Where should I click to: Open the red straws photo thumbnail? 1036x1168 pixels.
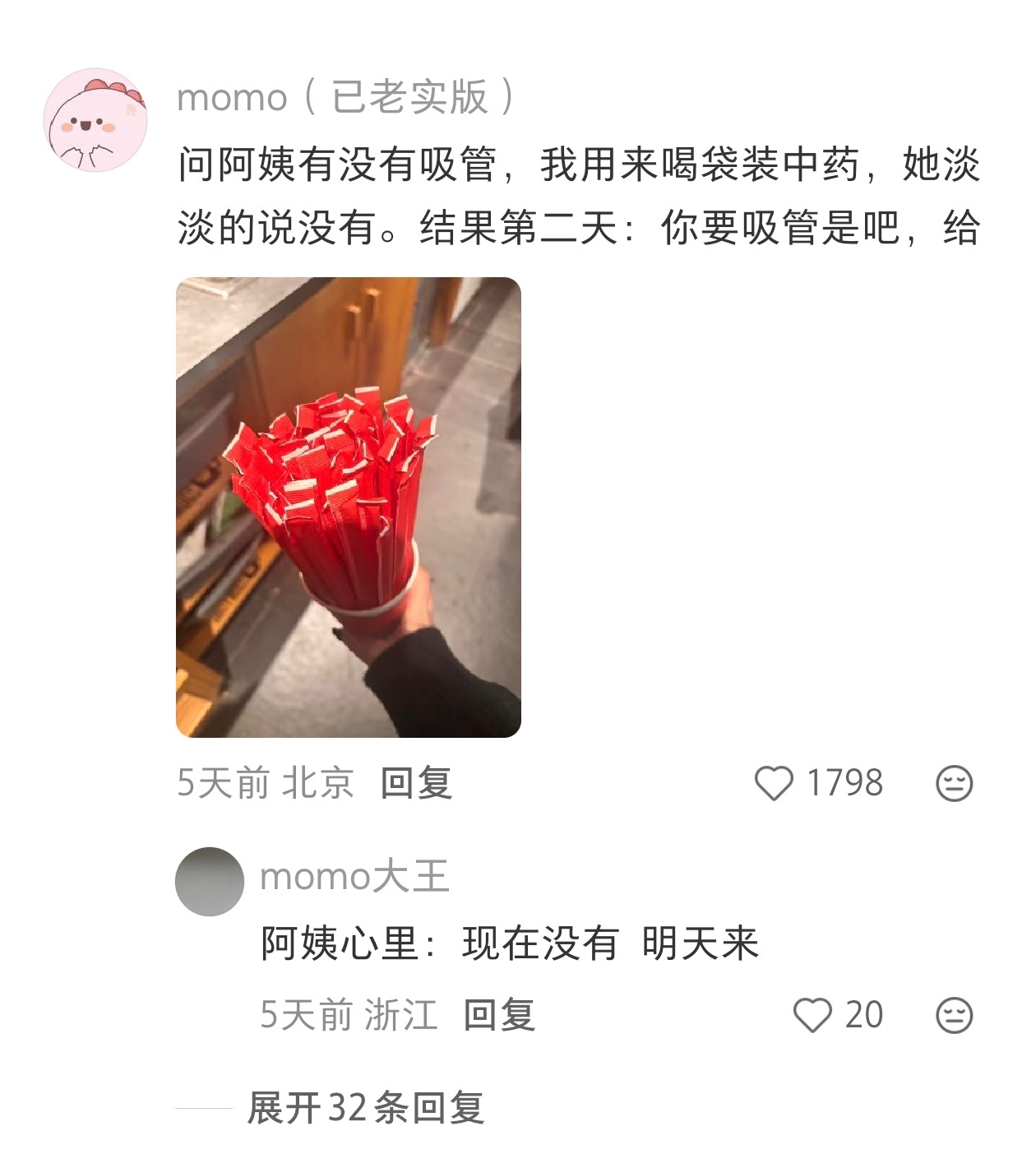click(x=349, y=508)
